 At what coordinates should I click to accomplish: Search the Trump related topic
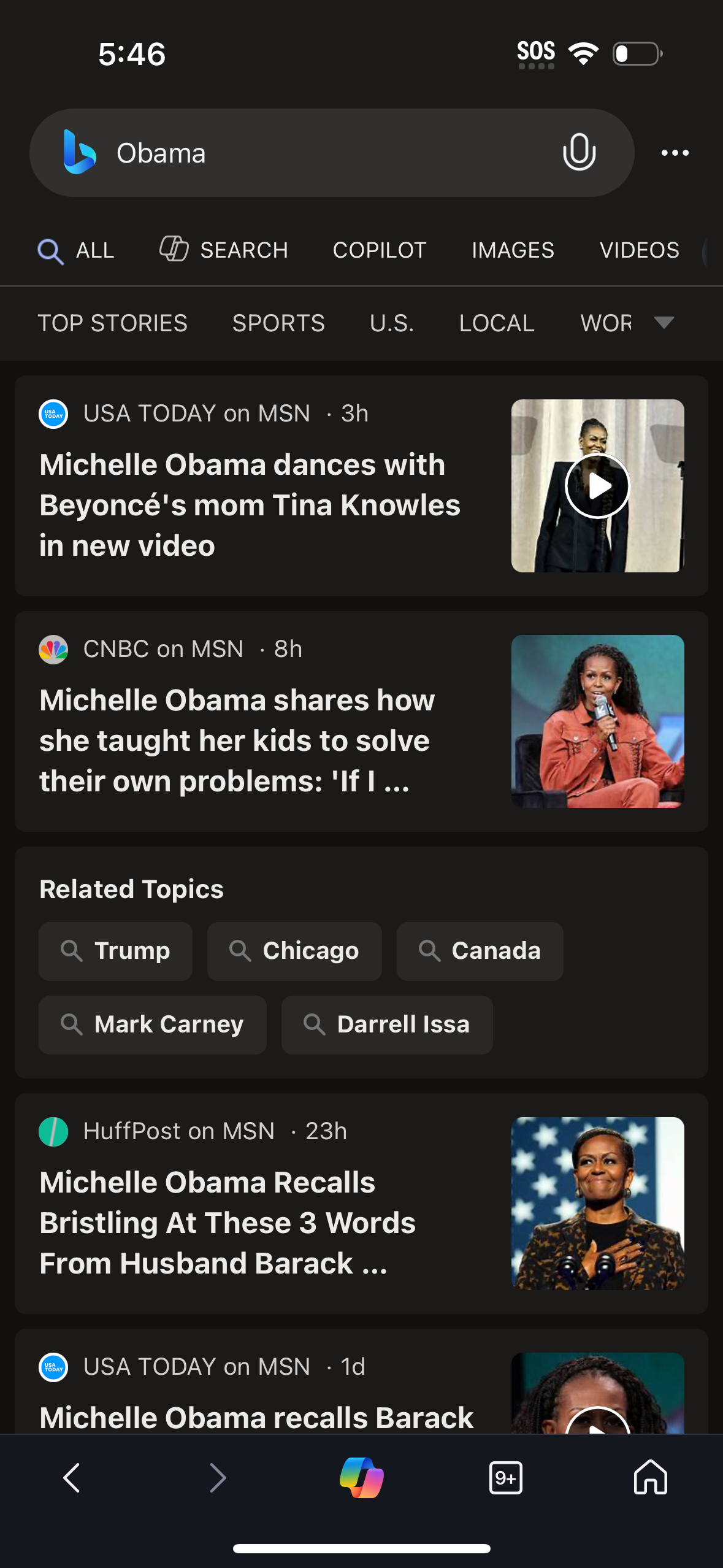coord(115,951)
